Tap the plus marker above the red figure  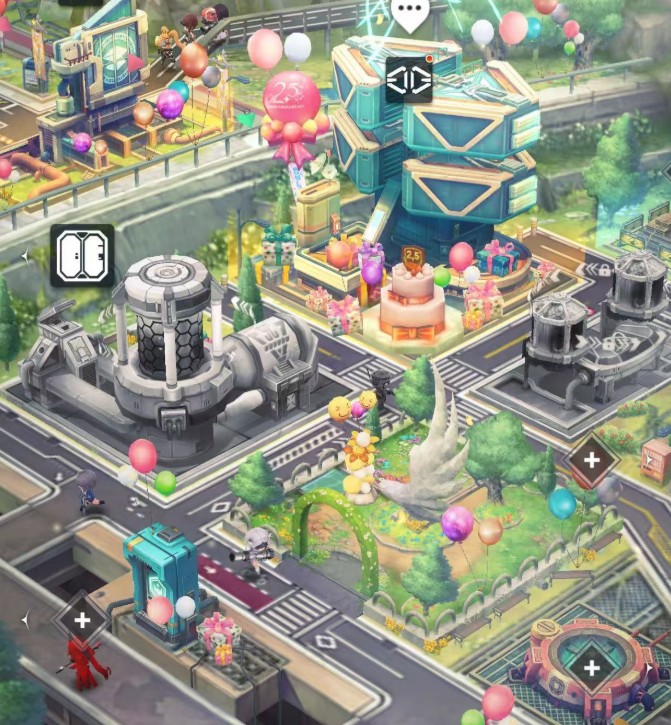pos(82,620)
